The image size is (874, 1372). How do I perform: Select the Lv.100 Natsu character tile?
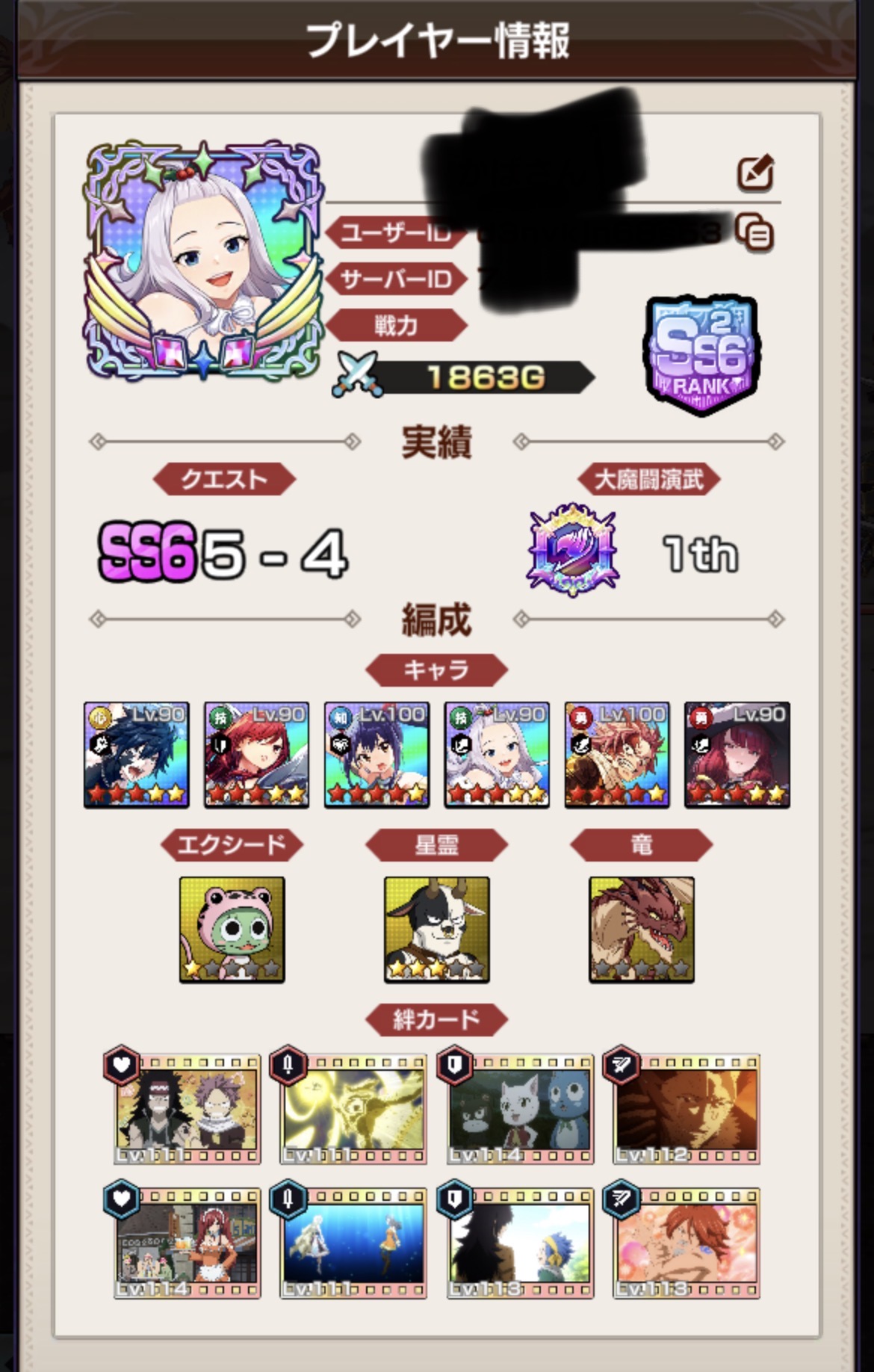616,755
